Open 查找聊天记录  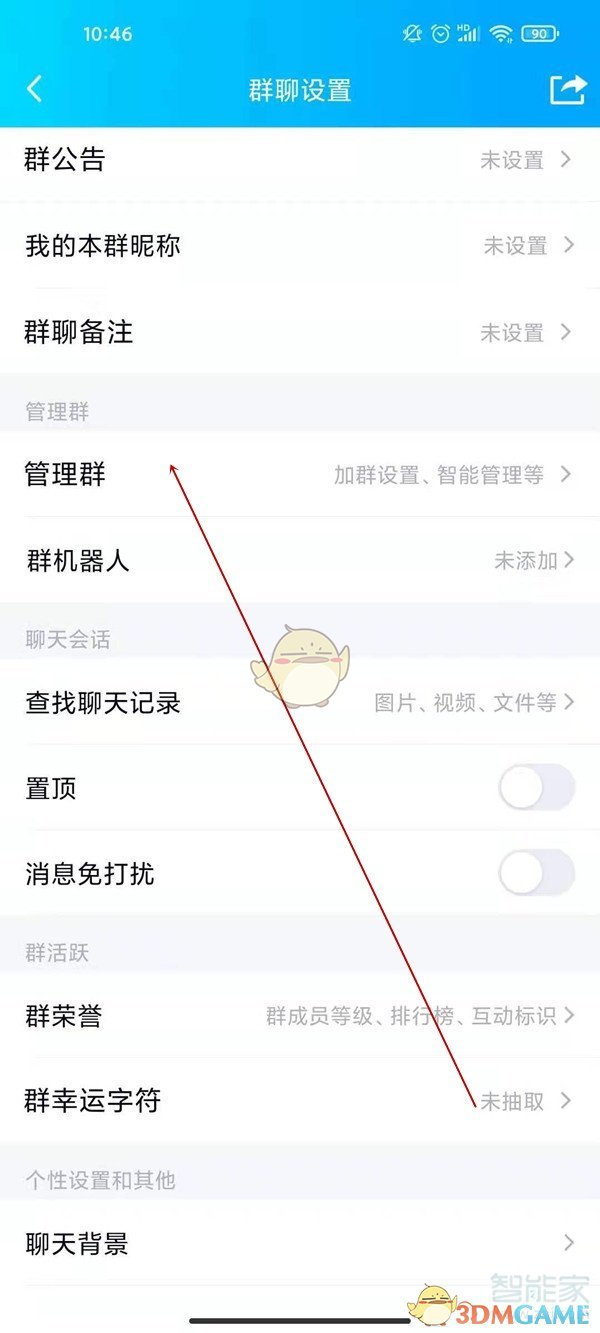[x=300, y=703]
